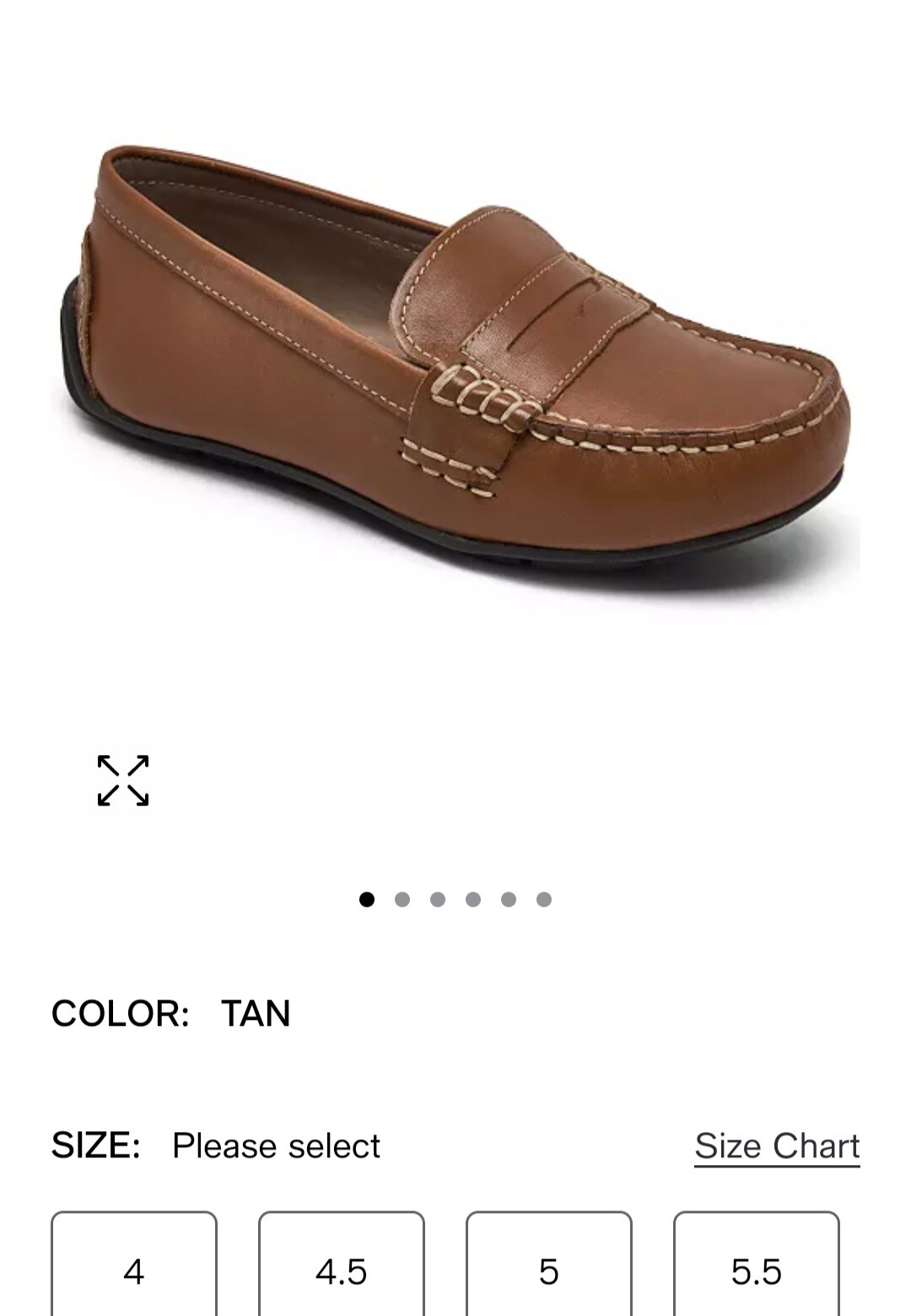Select size 5.5
Screen dimensions: 911x1316
click(x=757, y=1270)
